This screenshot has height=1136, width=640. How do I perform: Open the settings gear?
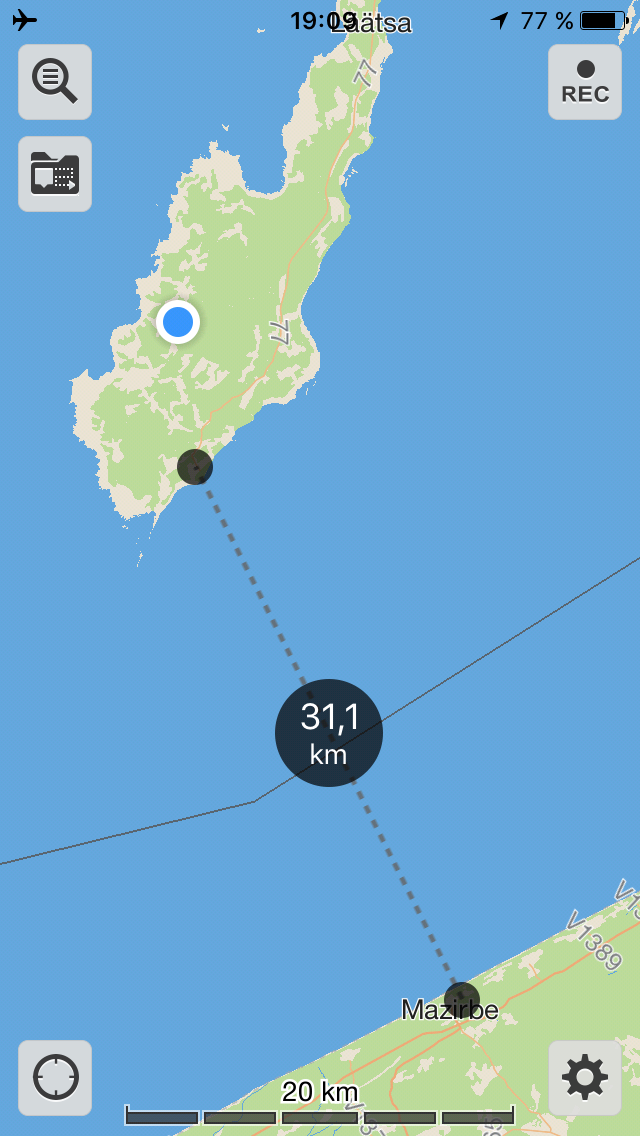585,1078
